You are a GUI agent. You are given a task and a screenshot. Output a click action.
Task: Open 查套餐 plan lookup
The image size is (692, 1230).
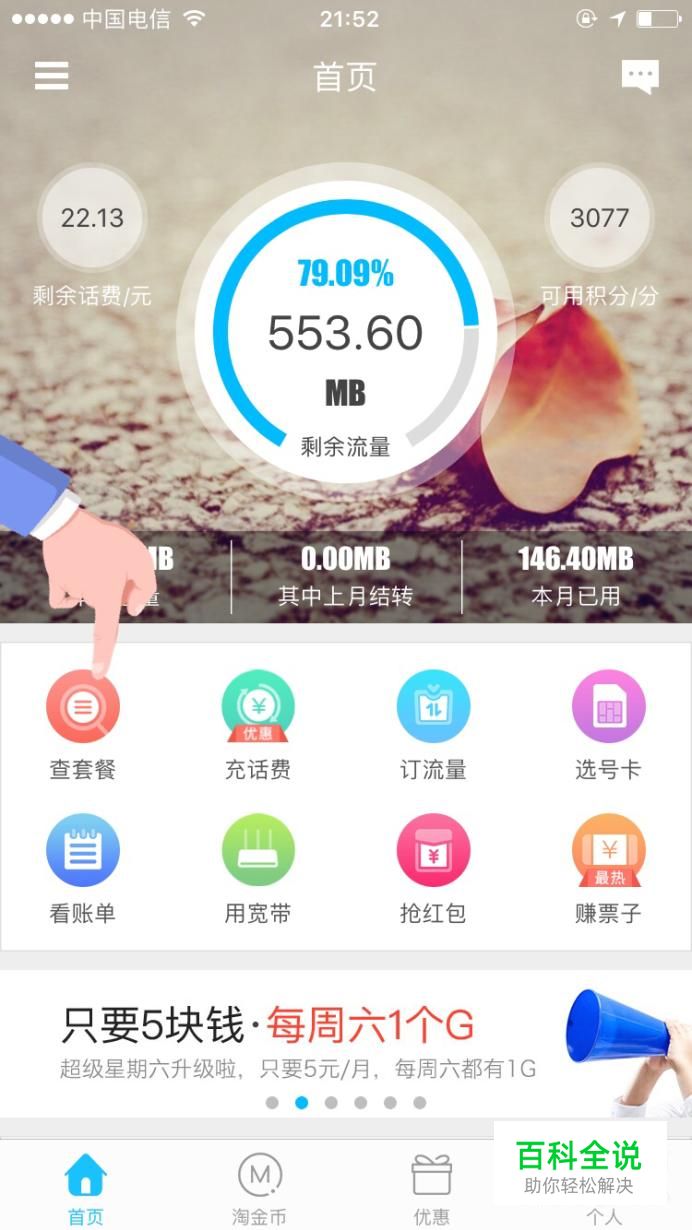[83, 707]
